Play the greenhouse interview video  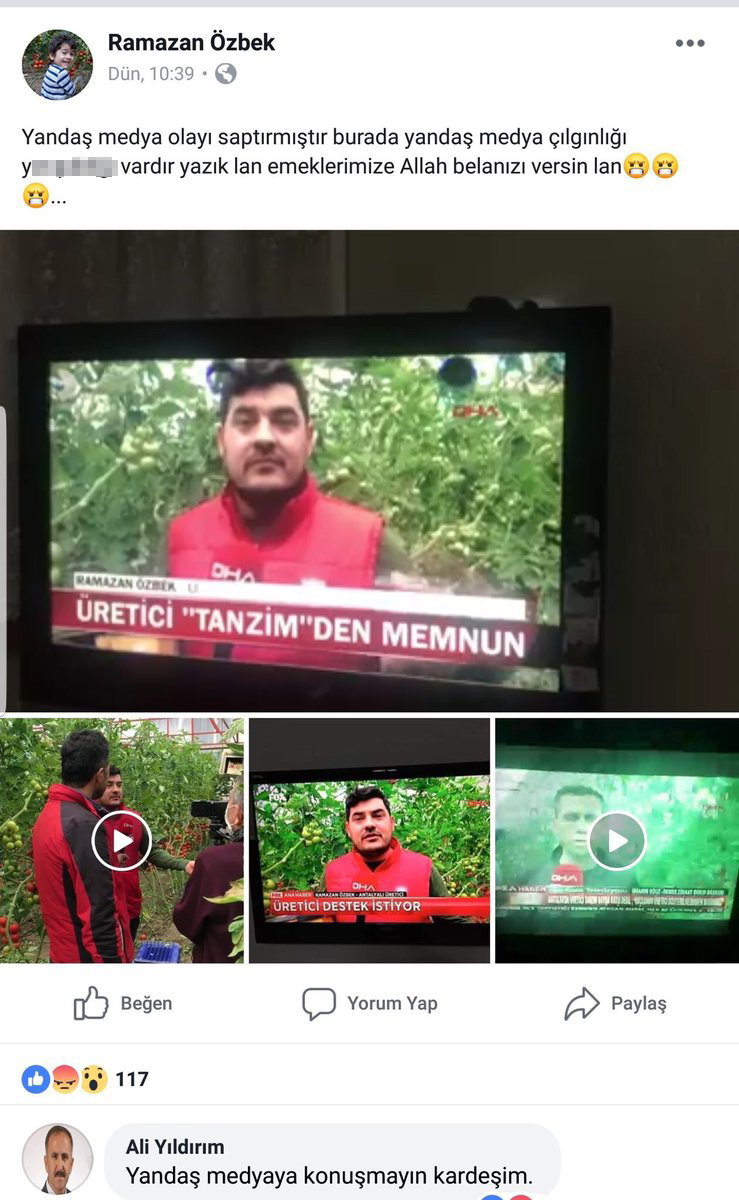click(x=121, y=840)
